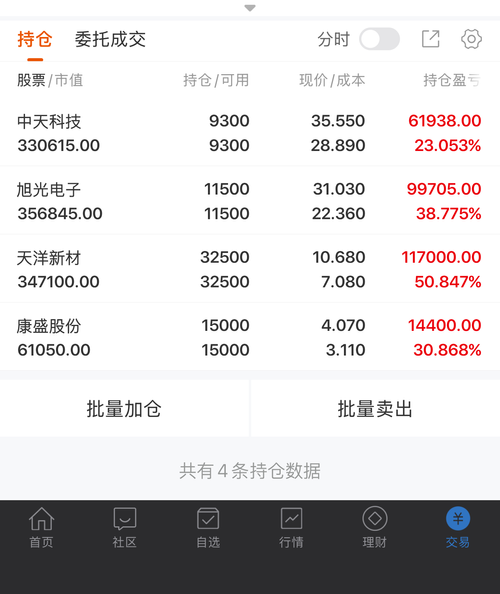Tap the share export icon
The width and height of the screenshot is (500, 594).
point(431,39)
